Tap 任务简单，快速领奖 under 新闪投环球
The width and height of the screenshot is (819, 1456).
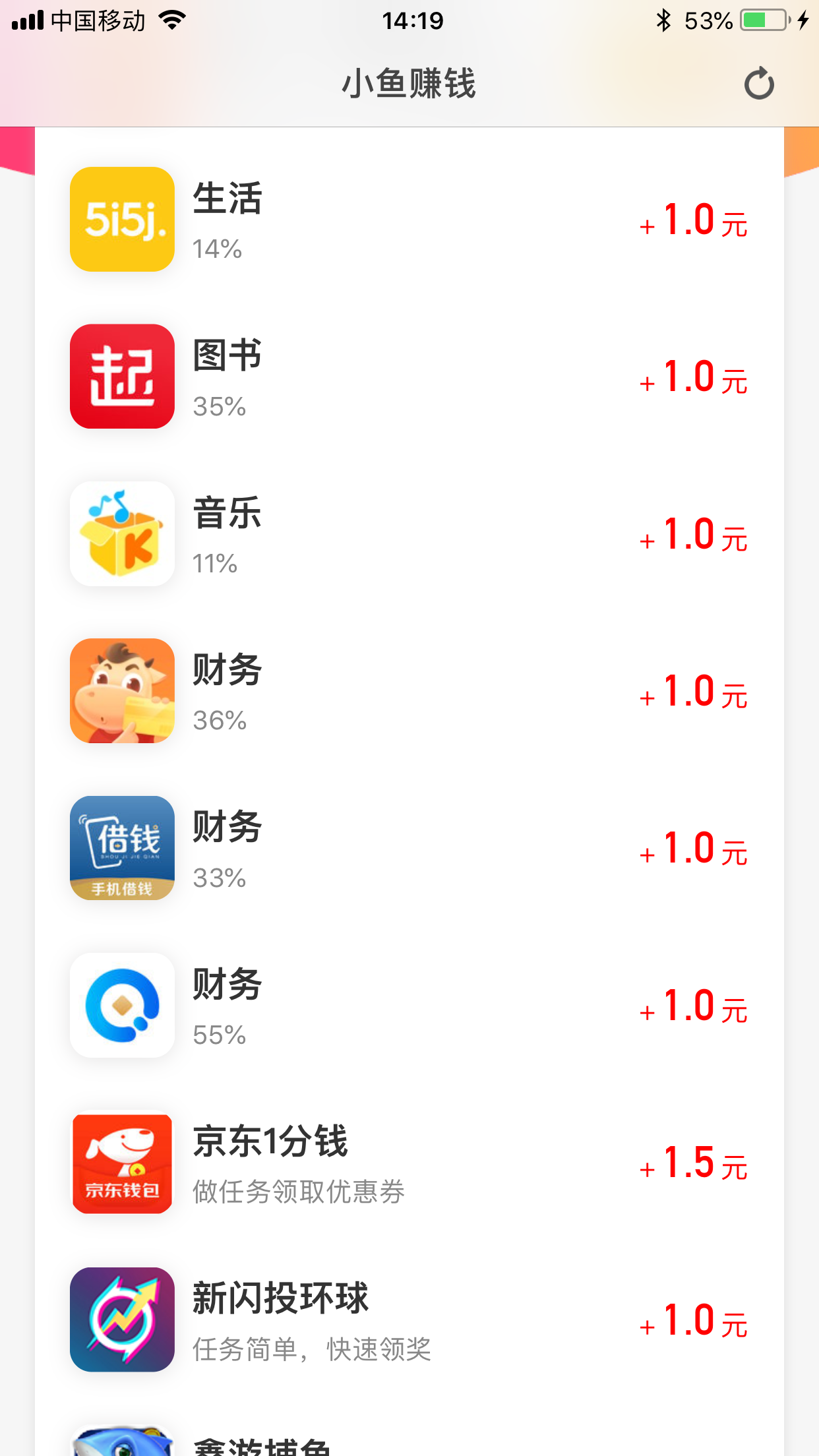(313, 1349)
